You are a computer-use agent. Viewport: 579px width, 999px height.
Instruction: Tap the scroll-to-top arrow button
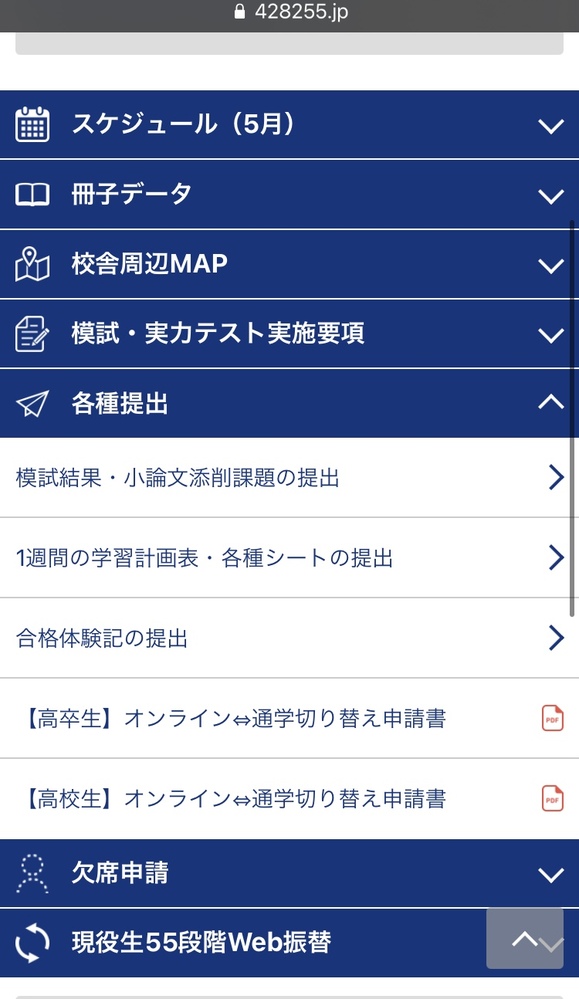point(525,938)
